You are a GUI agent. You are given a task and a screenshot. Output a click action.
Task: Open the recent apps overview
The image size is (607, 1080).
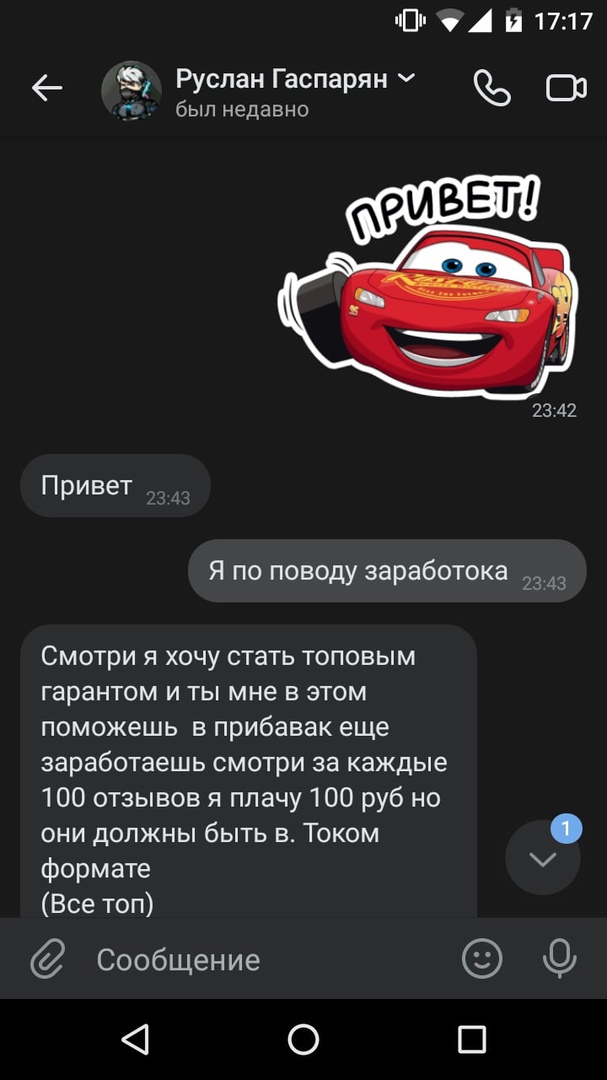471,1039
